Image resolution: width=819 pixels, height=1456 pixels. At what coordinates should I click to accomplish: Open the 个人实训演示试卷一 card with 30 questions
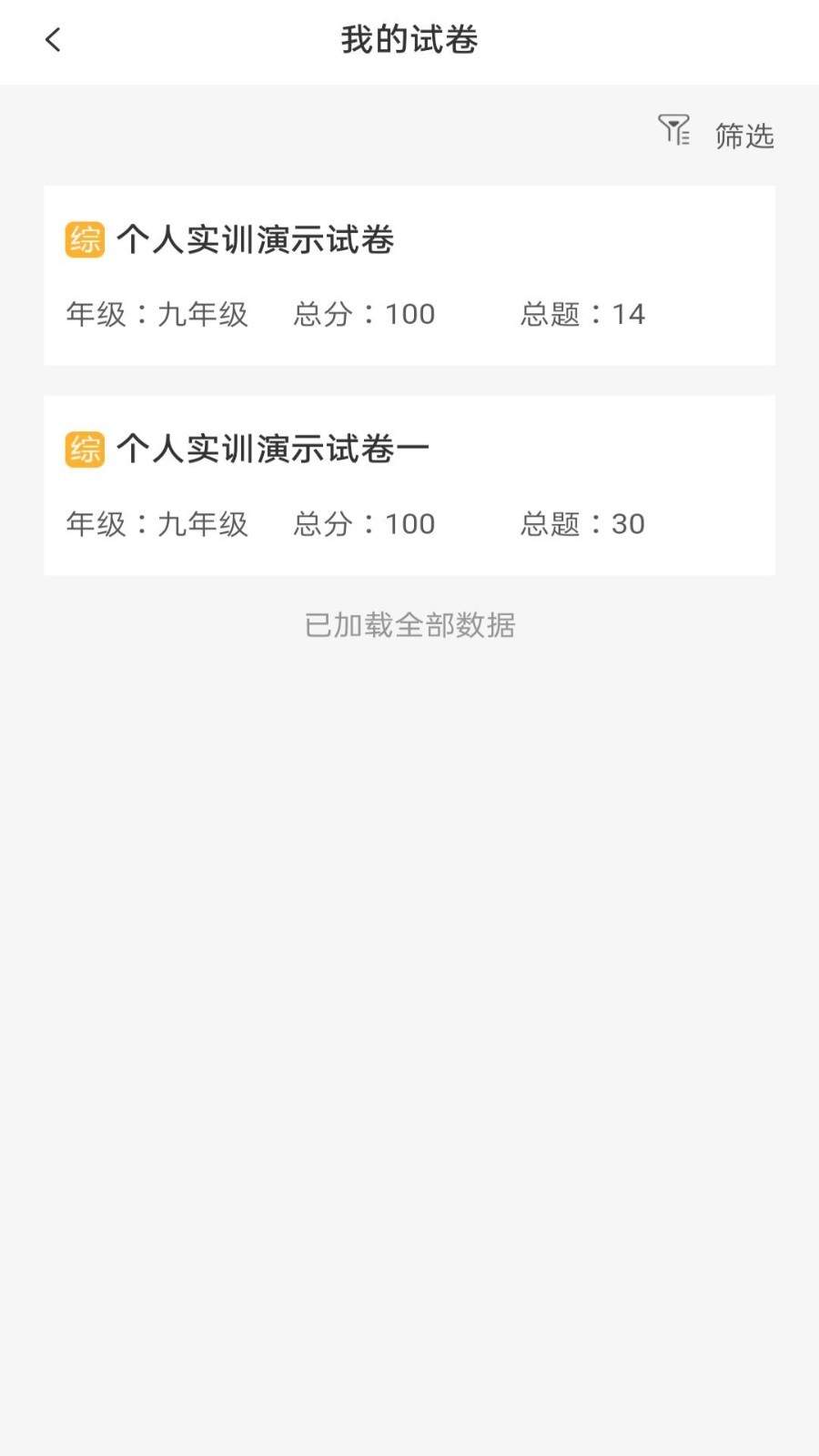click(409, 484)
